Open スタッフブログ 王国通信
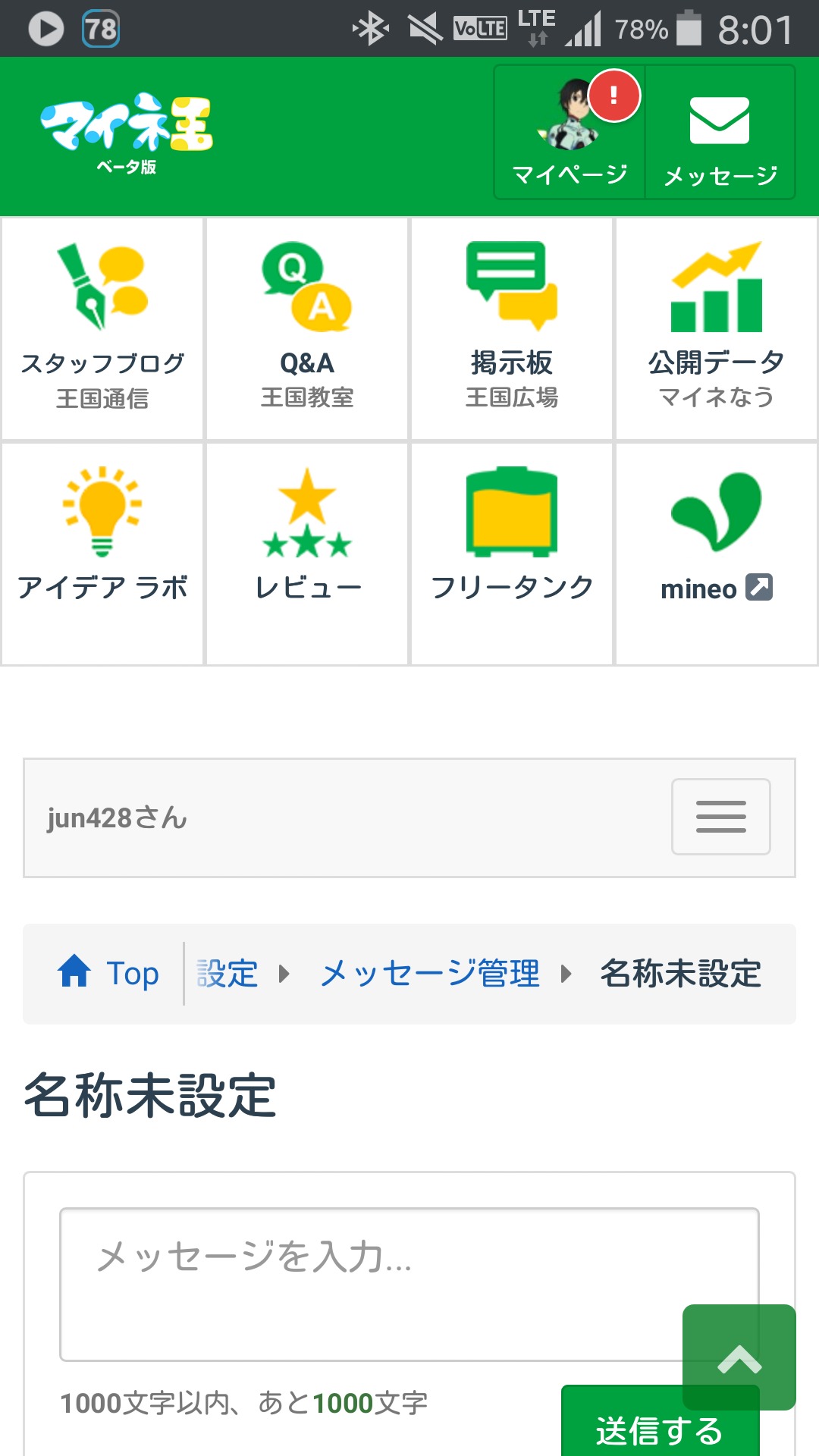Viewport: 819px width, 1456px height. click(102, 328)
